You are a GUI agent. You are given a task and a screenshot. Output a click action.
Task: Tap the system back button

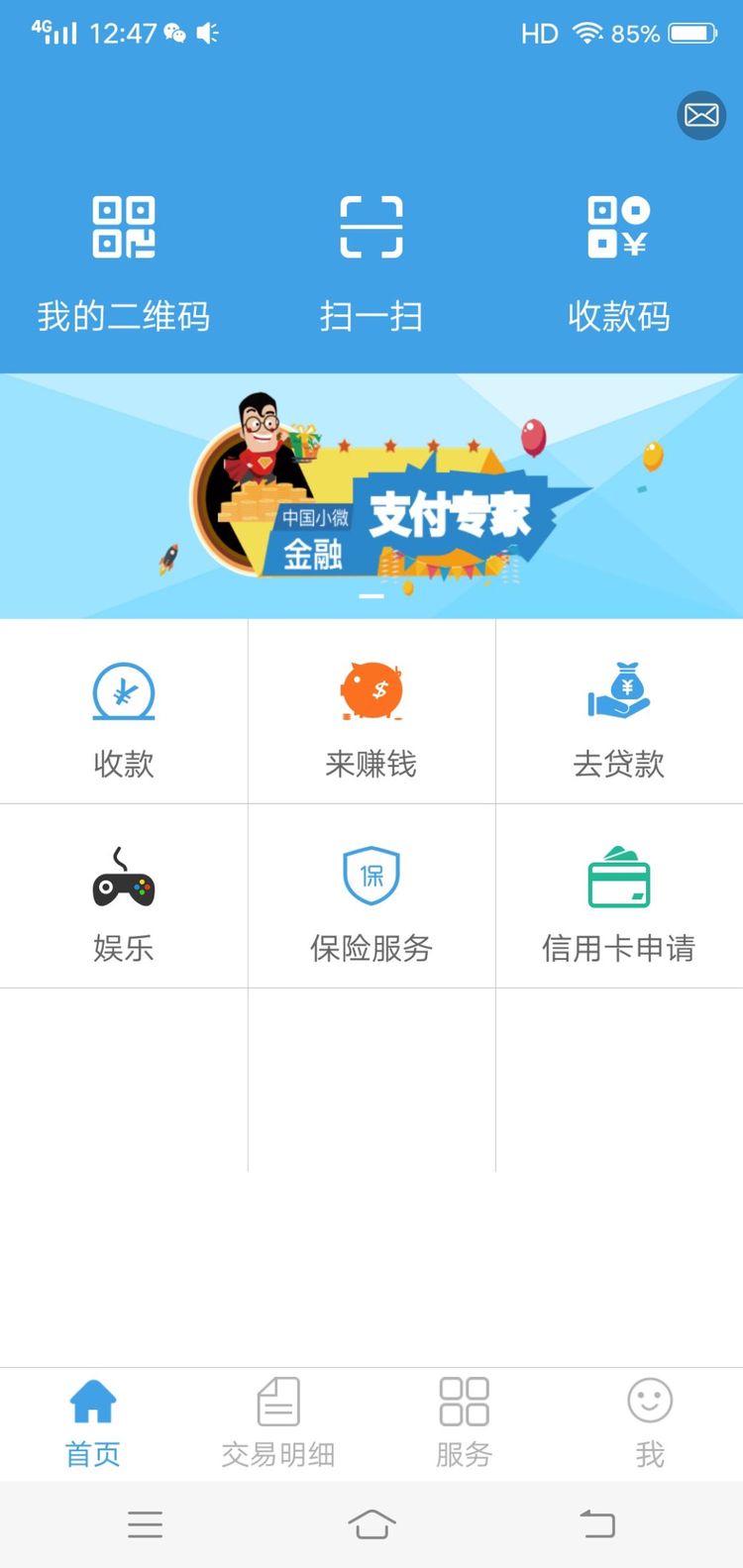[x=597, y=1523]
